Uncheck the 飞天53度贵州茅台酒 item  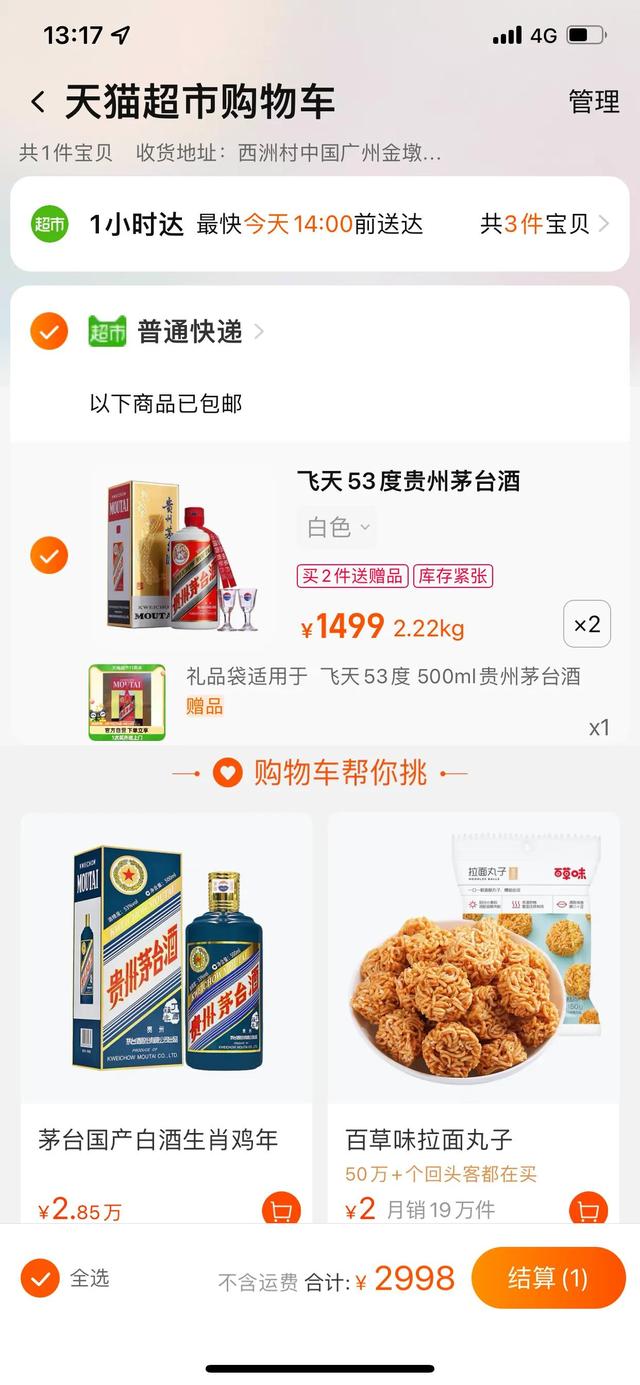coord(49,554)
